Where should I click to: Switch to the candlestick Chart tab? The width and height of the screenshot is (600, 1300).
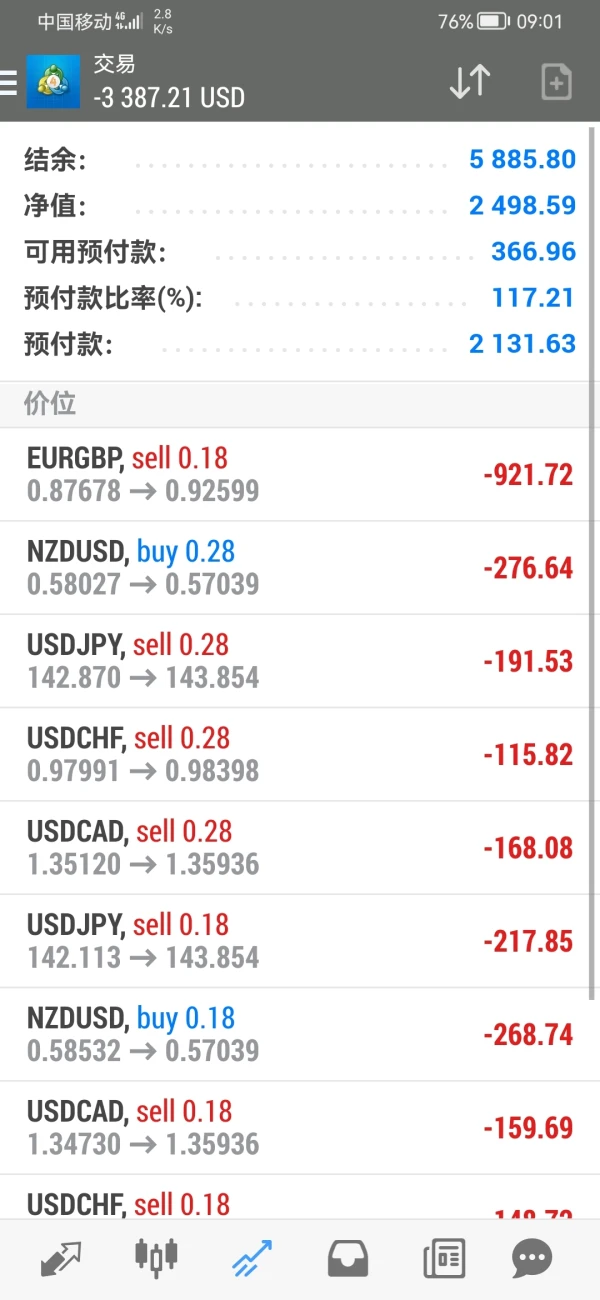[x=156, y=1258]
